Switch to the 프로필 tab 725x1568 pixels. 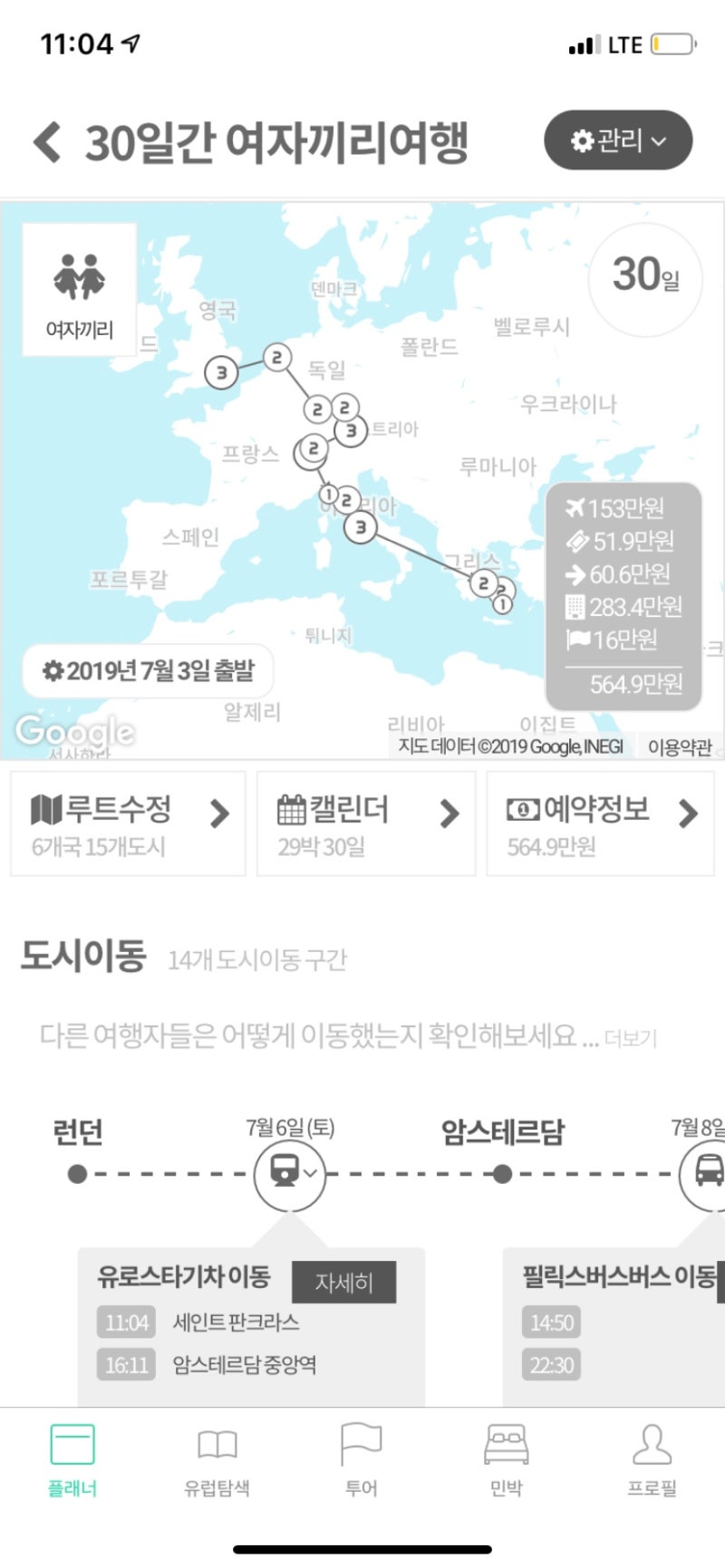pos(652,1460)
